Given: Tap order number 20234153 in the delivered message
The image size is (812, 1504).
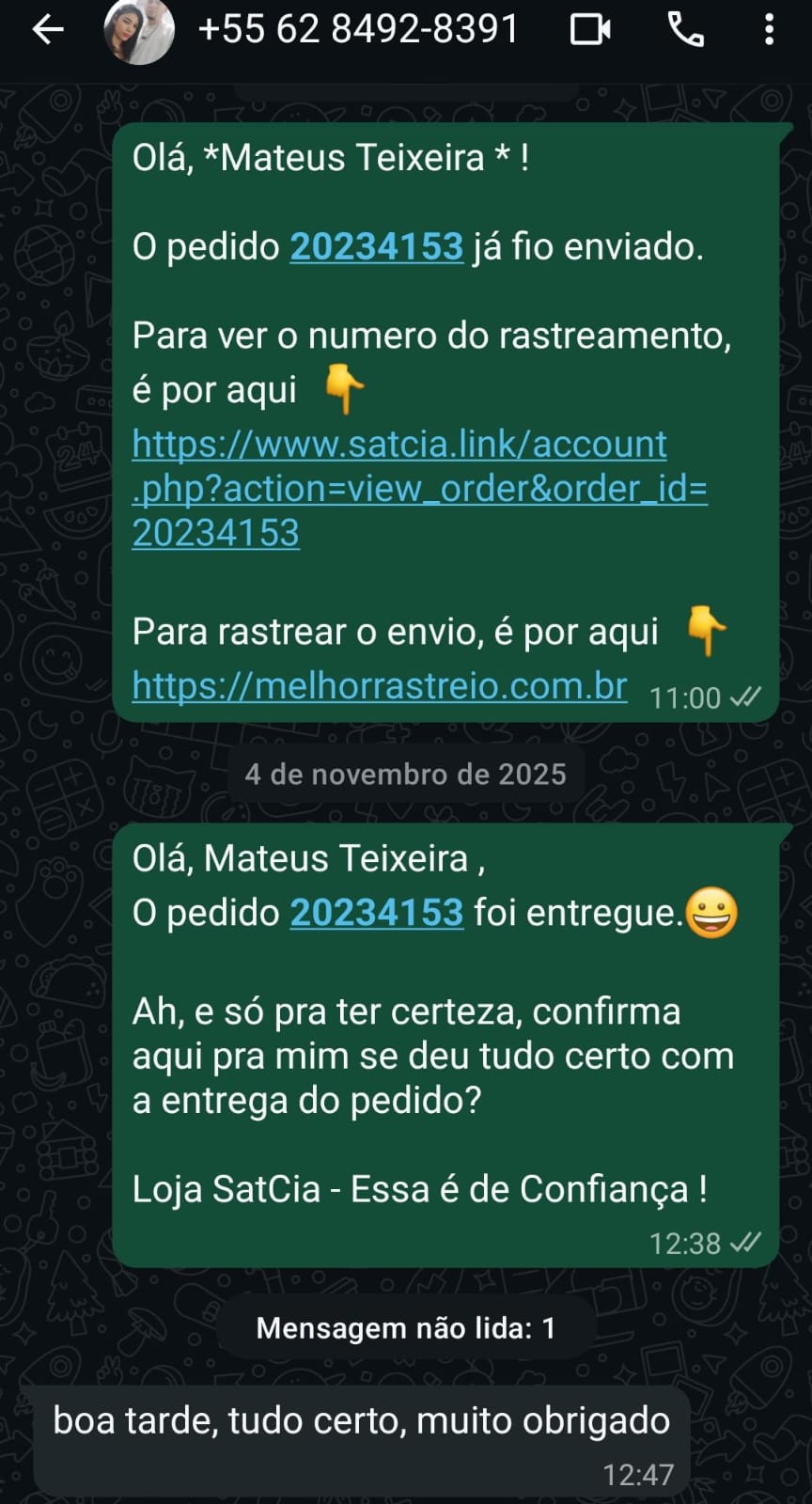Looking at the screenshot, I should (376, 913).
